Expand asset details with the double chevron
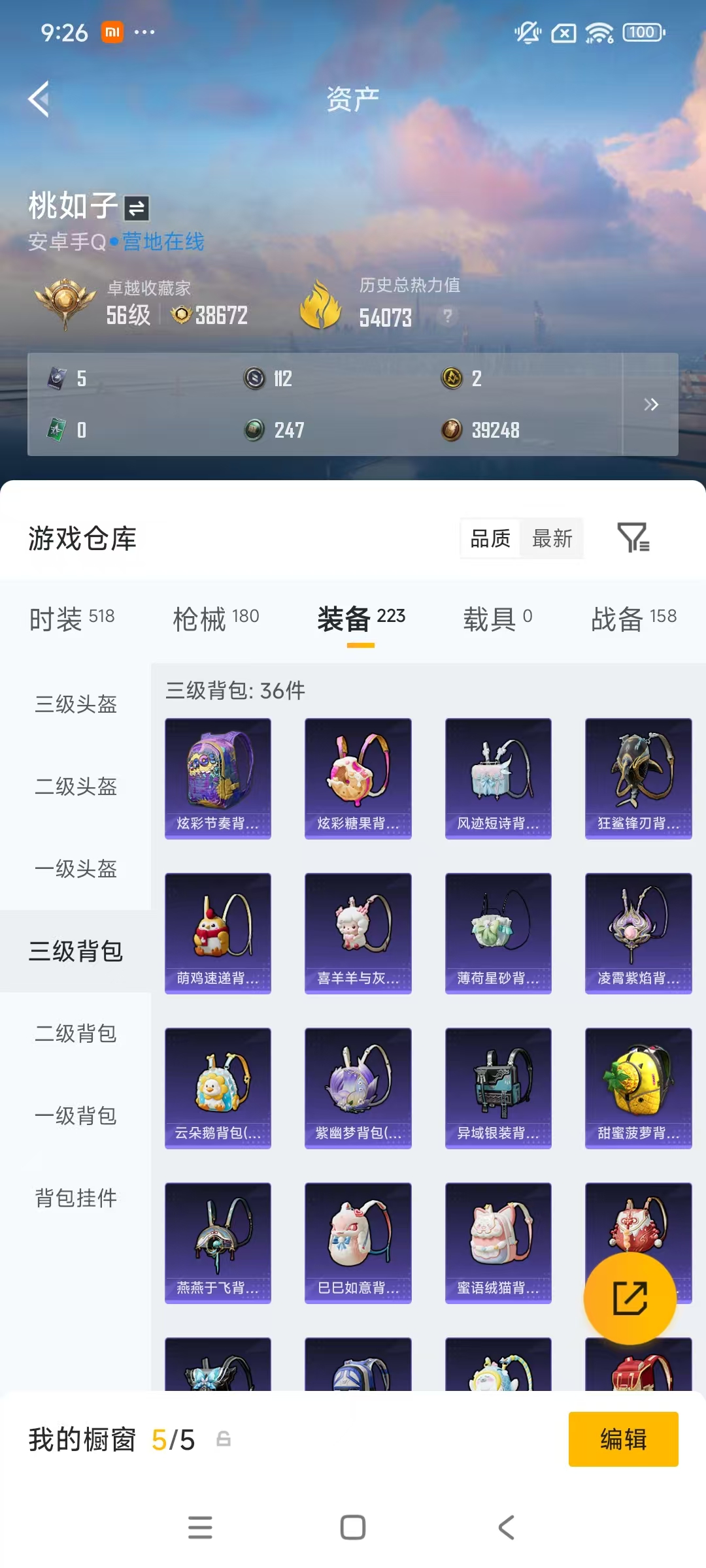The width and height of the screenshot is (706, 1568). coord(651,404)
